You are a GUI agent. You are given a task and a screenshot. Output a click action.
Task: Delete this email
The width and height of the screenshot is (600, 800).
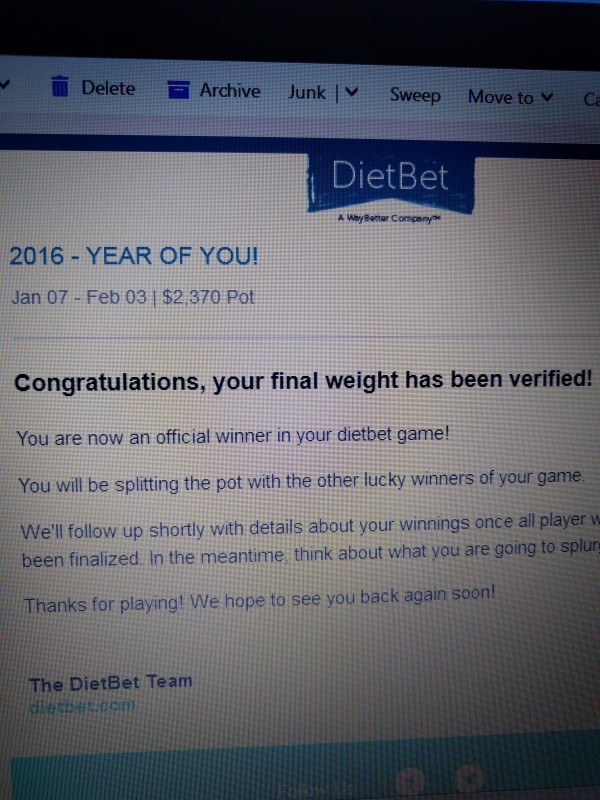click(x=95, y=88)
